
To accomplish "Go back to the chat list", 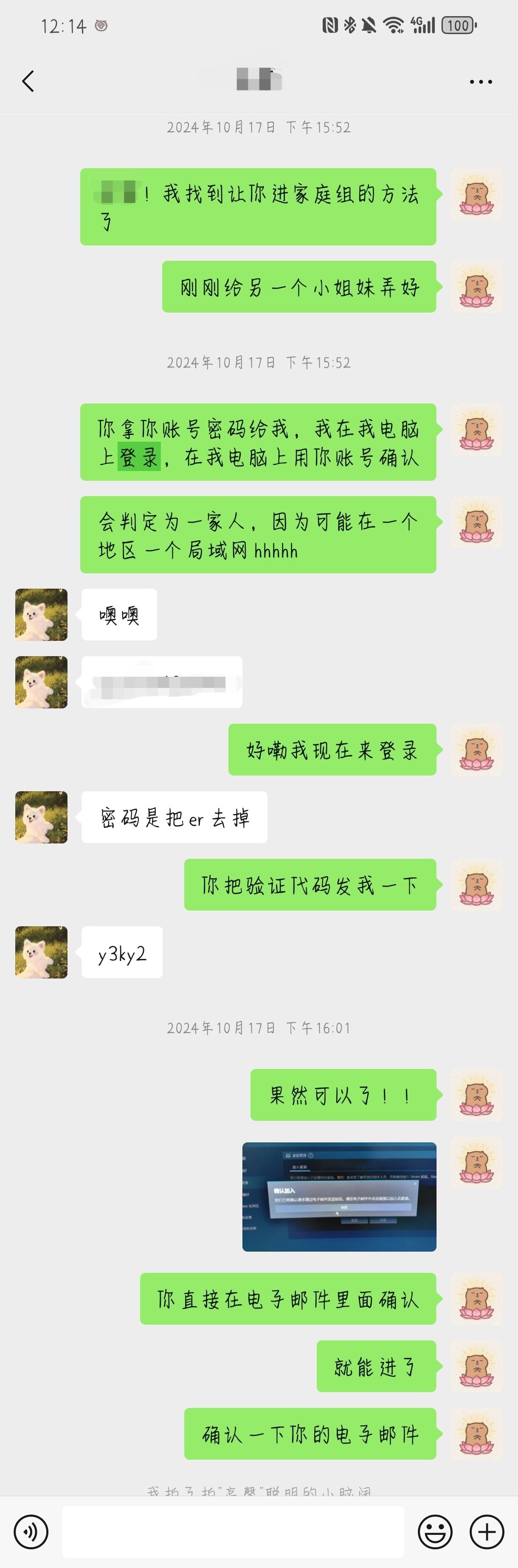I will coord(28,81).
